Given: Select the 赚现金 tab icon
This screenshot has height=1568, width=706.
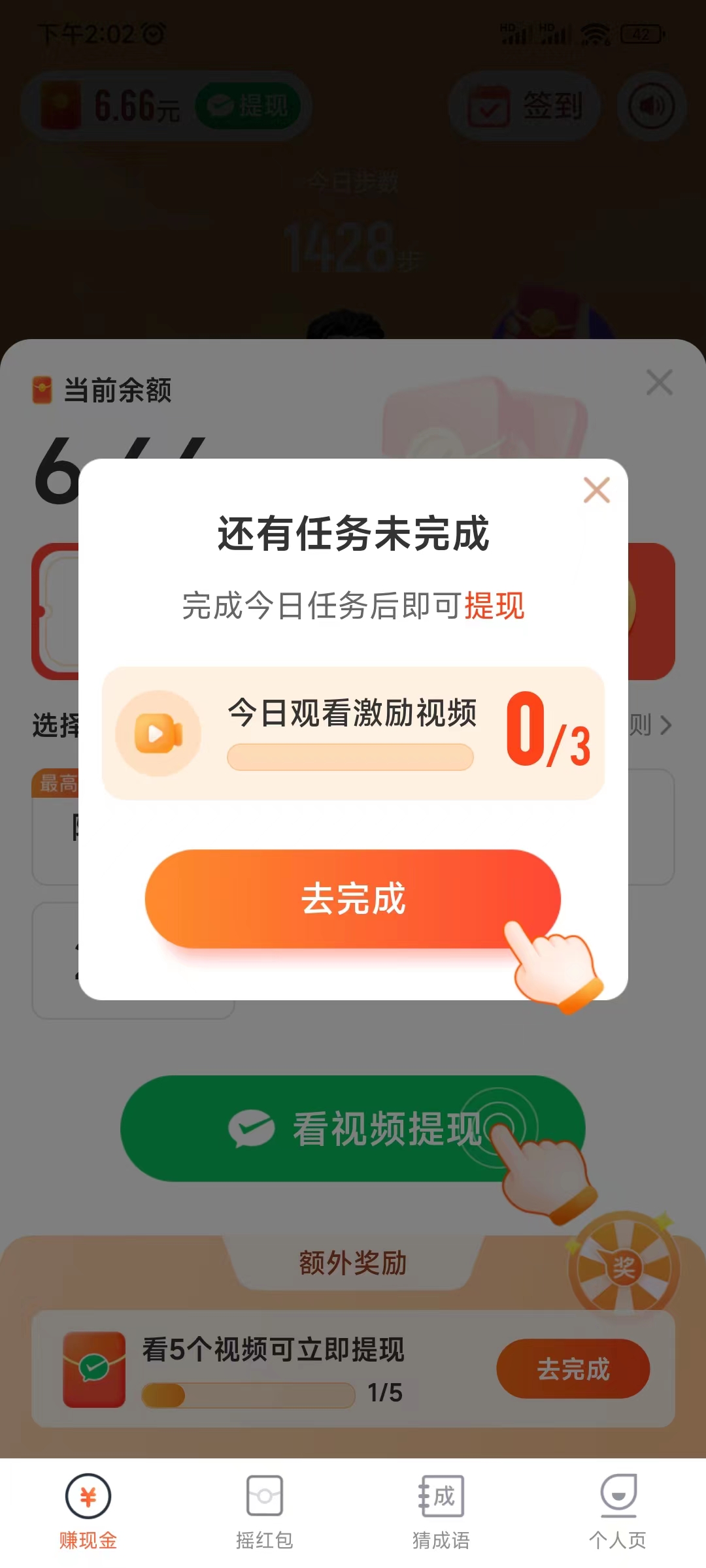Looking at the screenshot, I should 90,1496.
